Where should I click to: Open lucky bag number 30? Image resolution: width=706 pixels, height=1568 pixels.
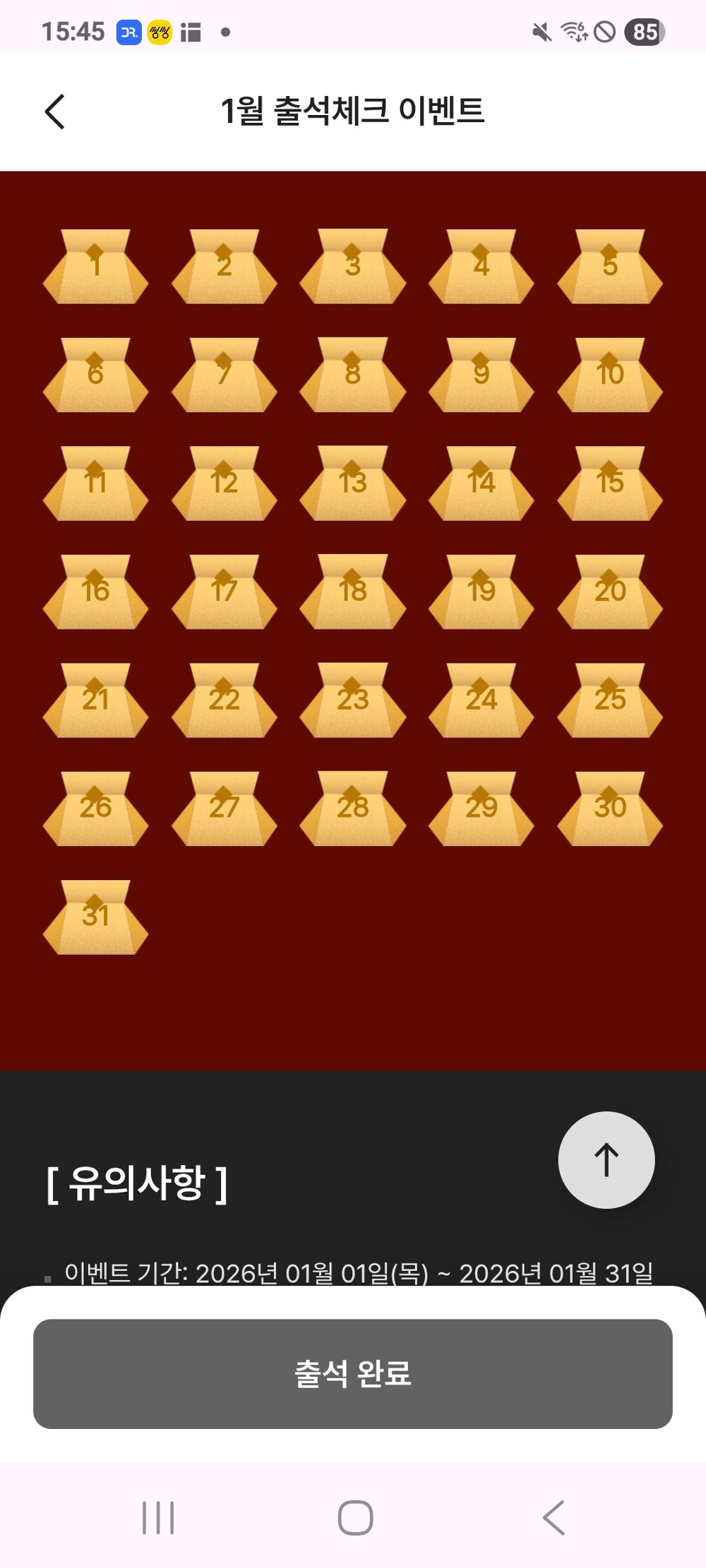click(x=610, y=809)
